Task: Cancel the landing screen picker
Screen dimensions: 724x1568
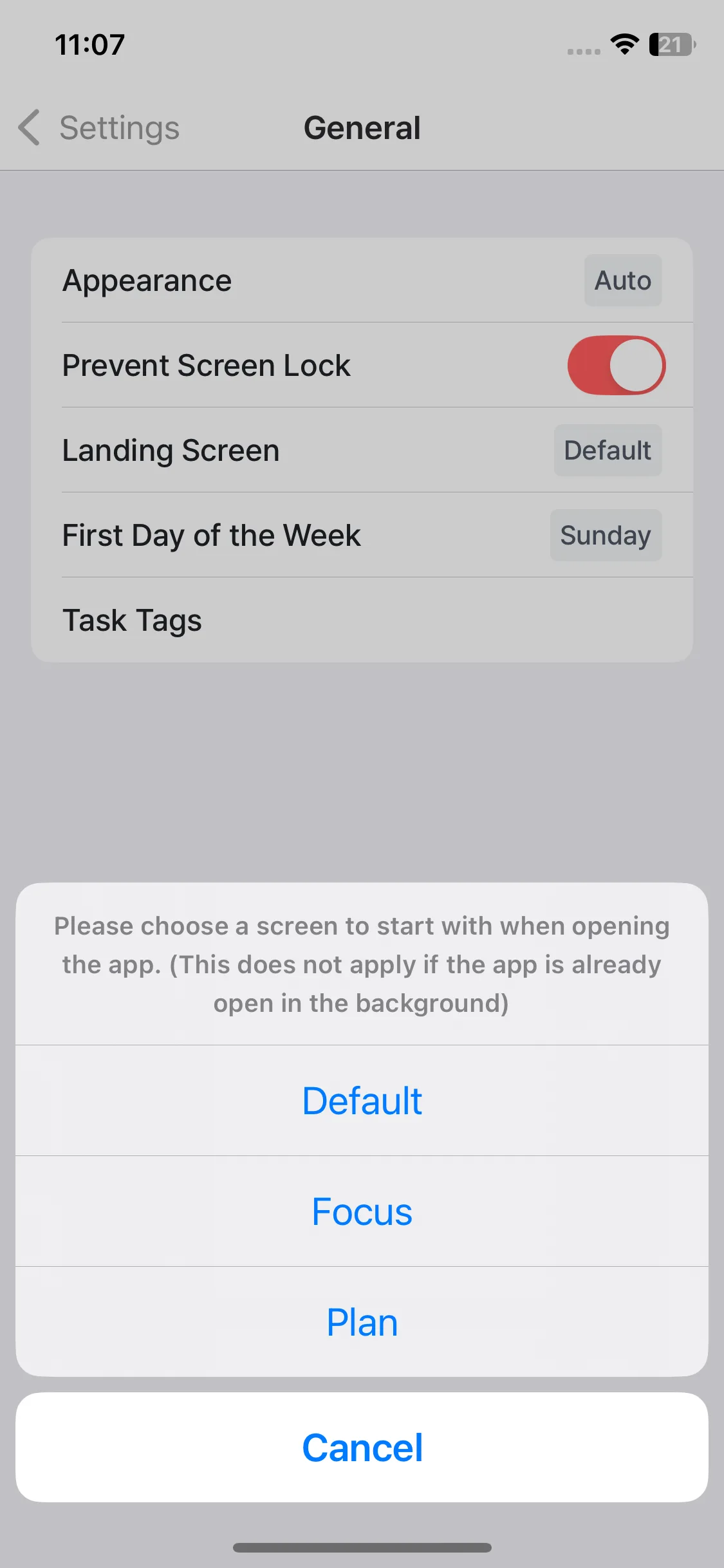Action: (x=362, y=1447)
